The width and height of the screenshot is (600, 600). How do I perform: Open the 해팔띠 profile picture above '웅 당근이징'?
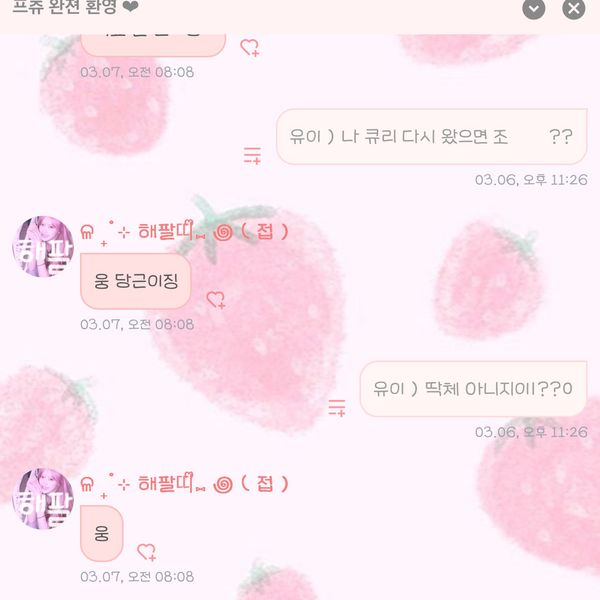(x=42, y=246)
